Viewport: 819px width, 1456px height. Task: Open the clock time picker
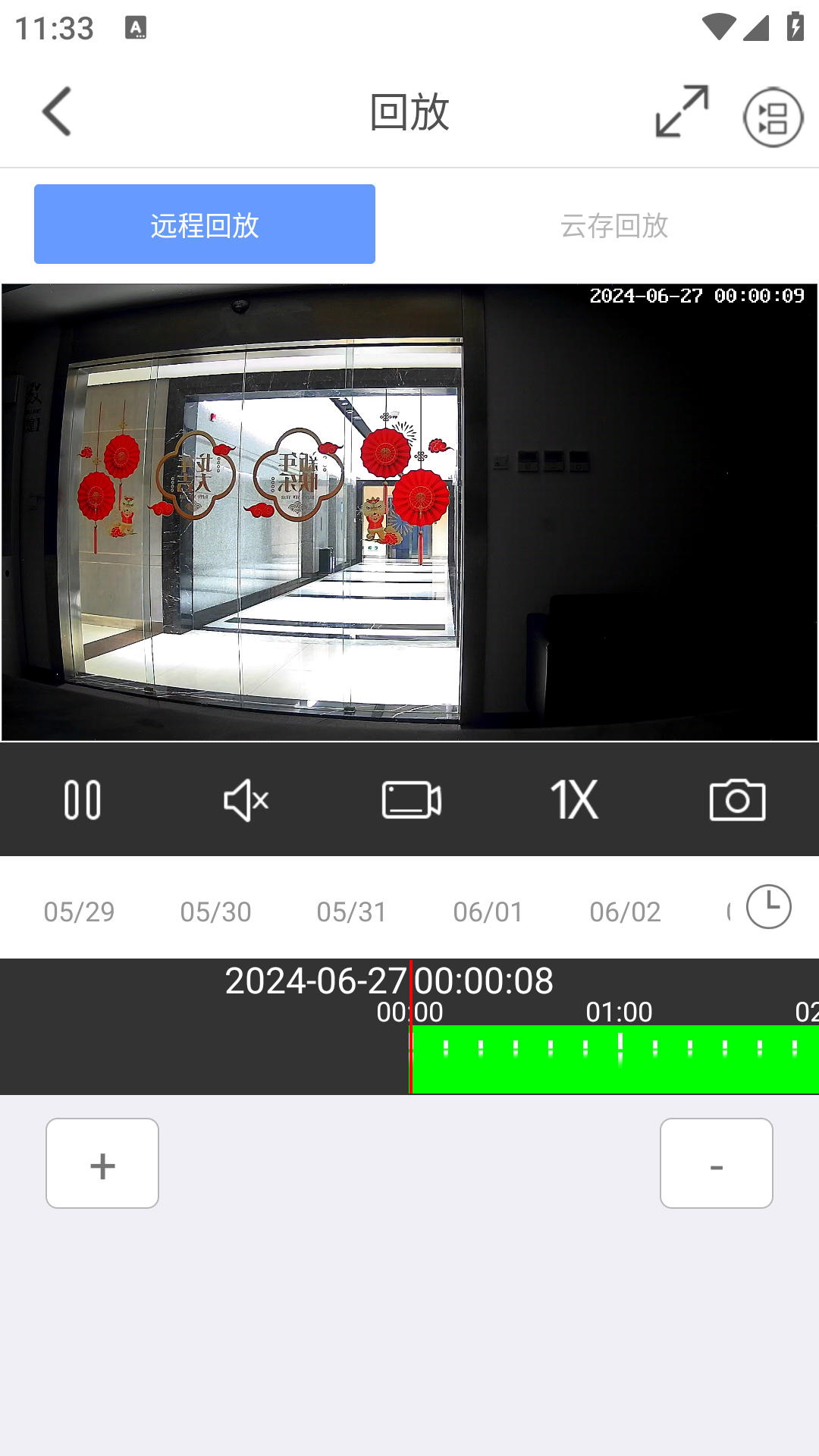[768, 906]
